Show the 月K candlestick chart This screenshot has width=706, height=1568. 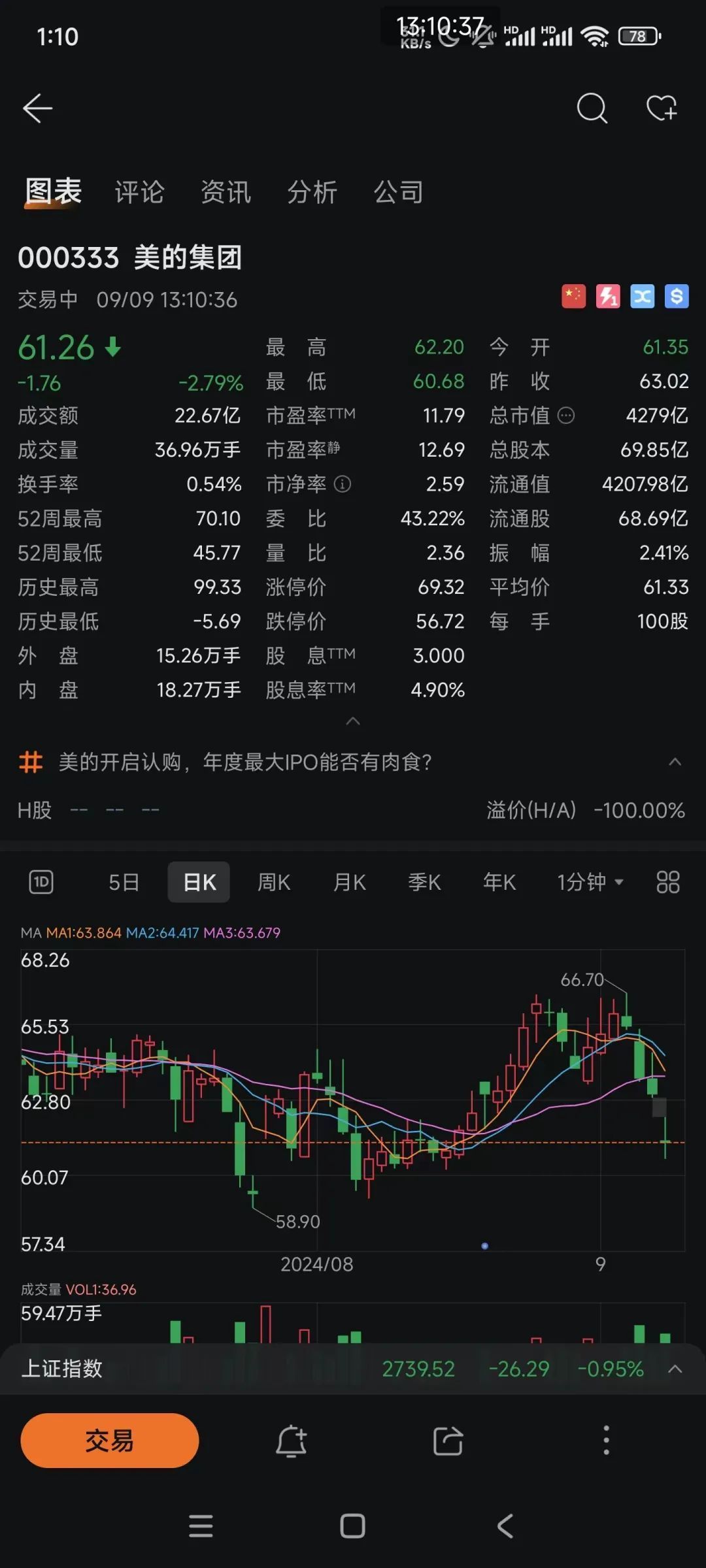pyautogui.click(x=349, y=882)
